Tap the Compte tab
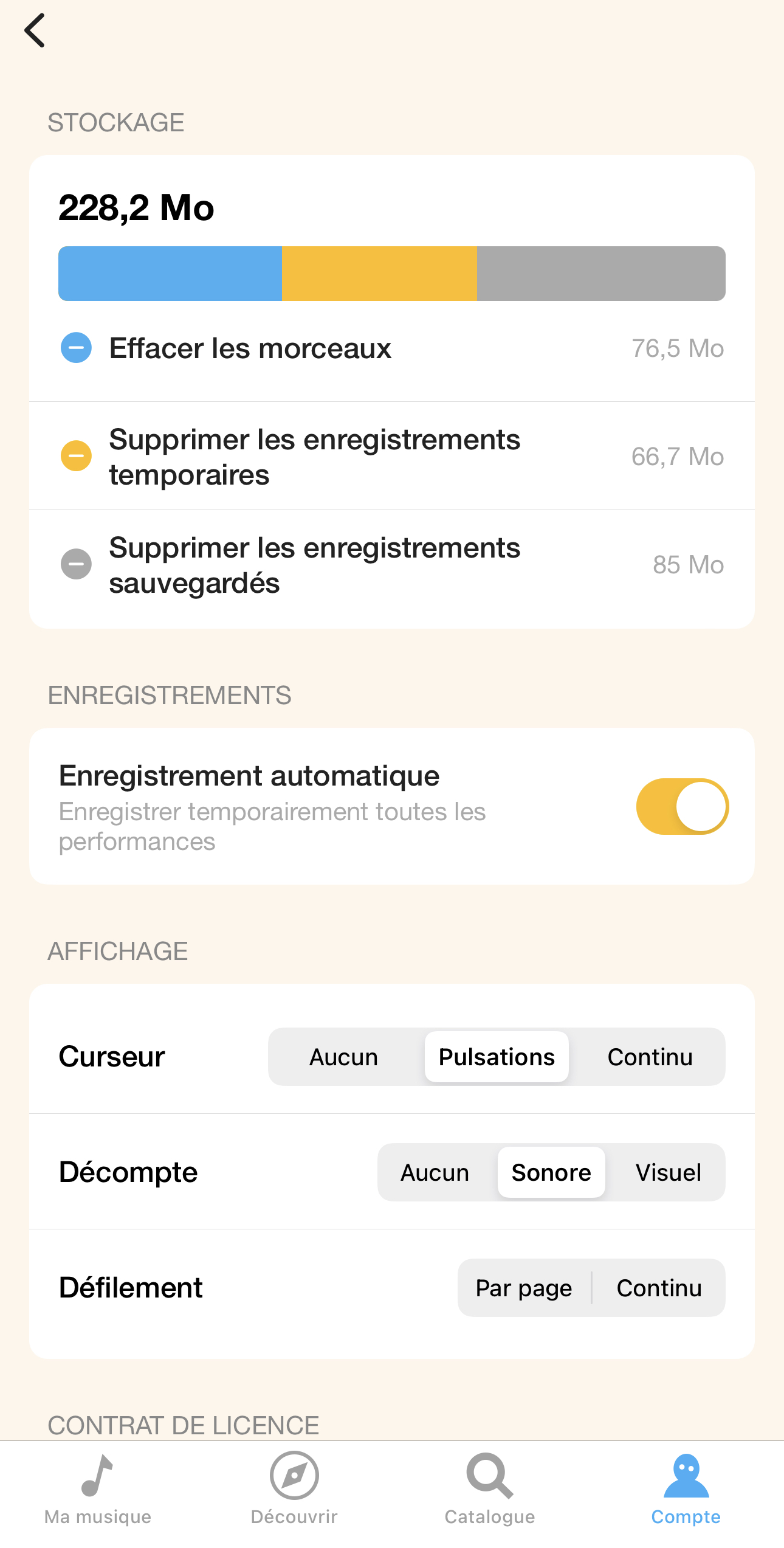This screenshot has height=1548, width=784. point(686,1490)
